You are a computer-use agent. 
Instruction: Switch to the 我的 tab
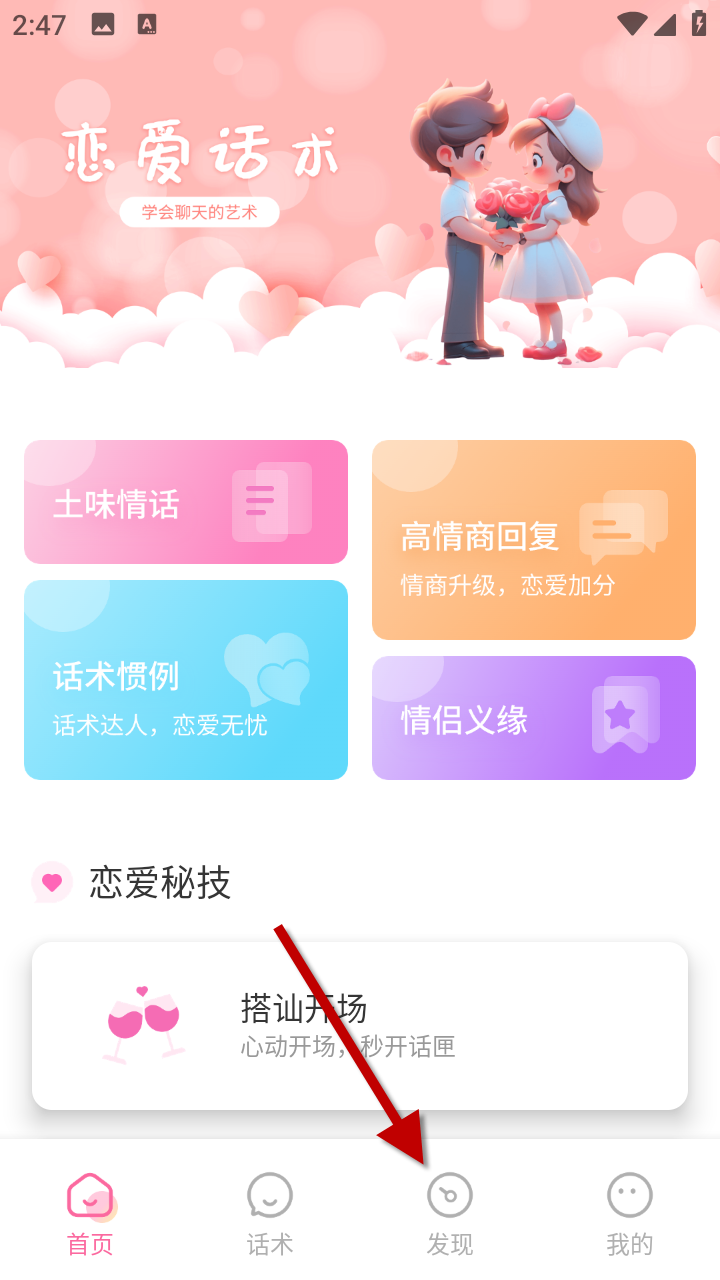coord(630,1213)
